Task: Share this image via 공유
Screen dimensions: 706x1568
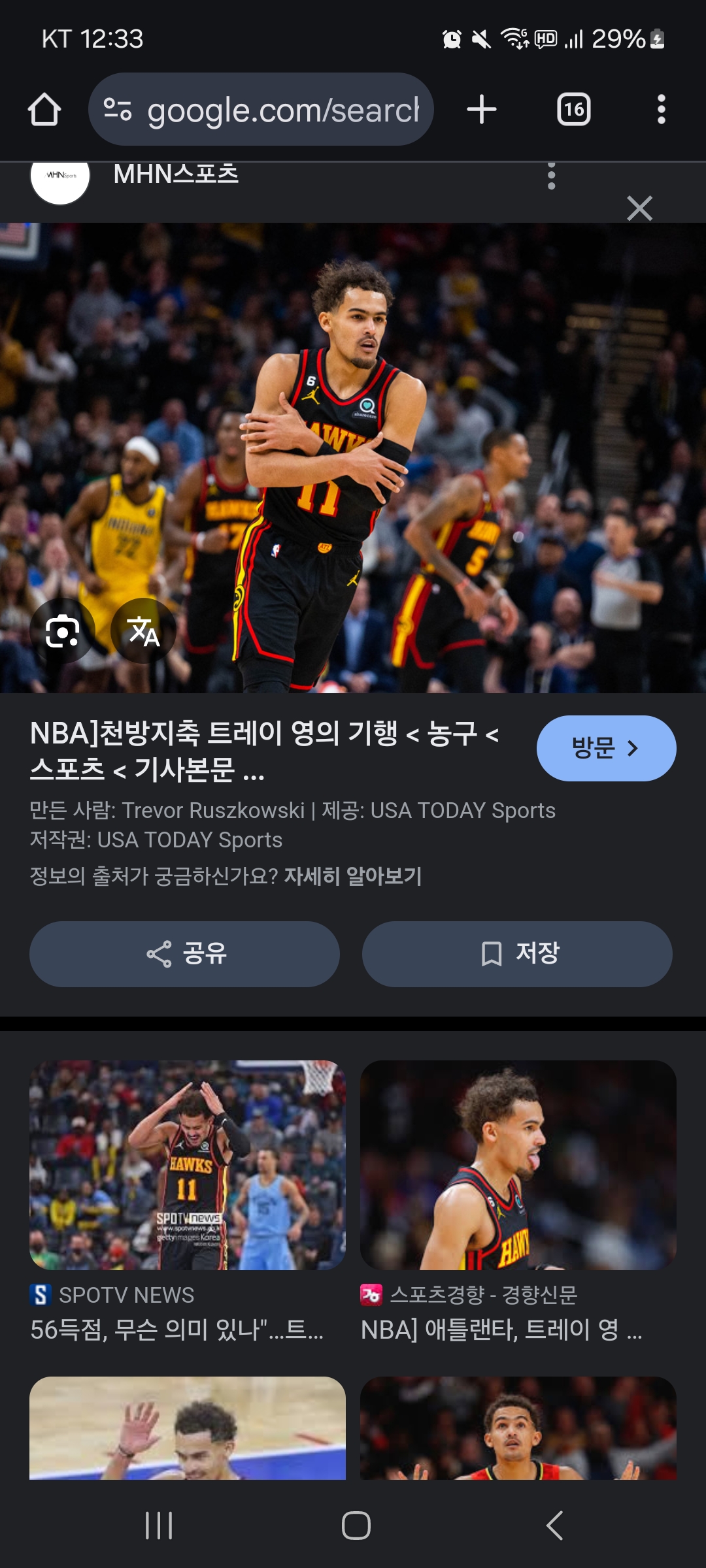Action: pyautogui.click(x=184, y=954)
